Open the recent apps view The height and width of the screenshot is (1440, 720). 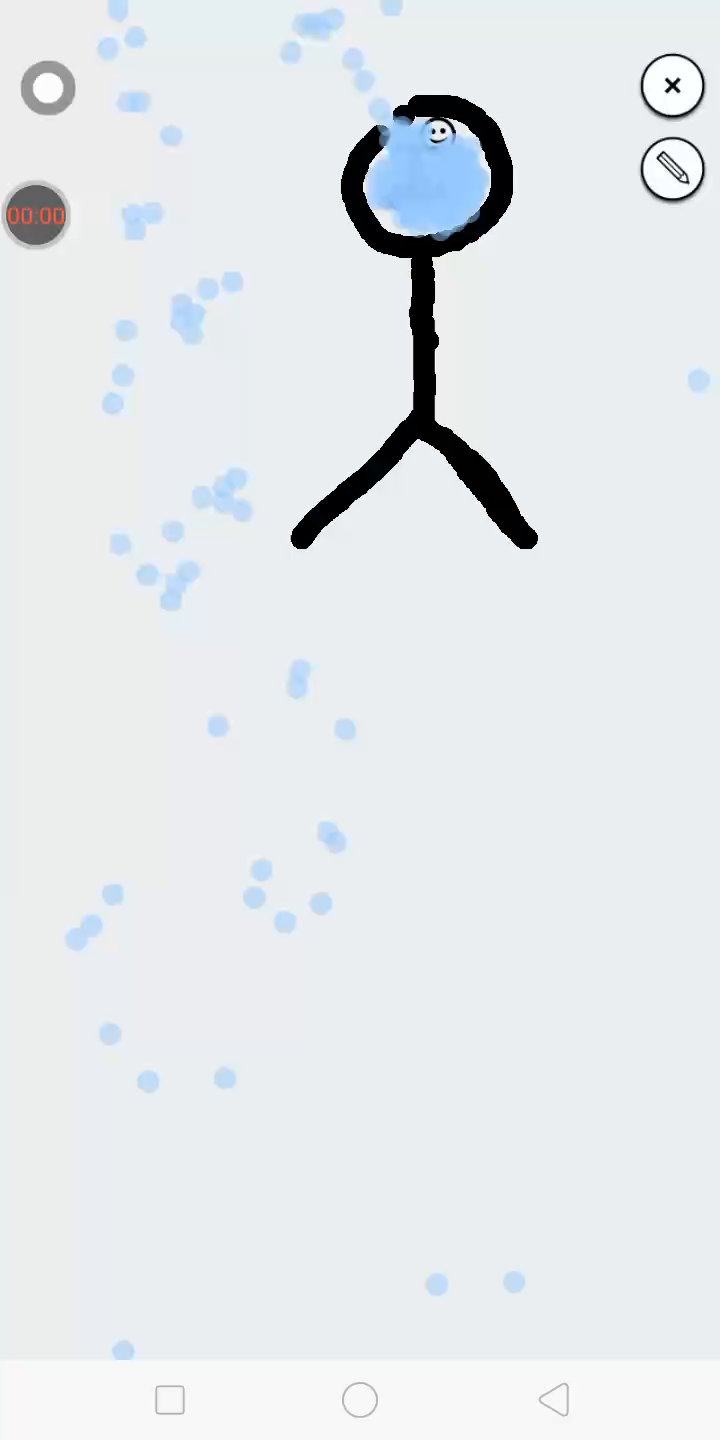170,1400
